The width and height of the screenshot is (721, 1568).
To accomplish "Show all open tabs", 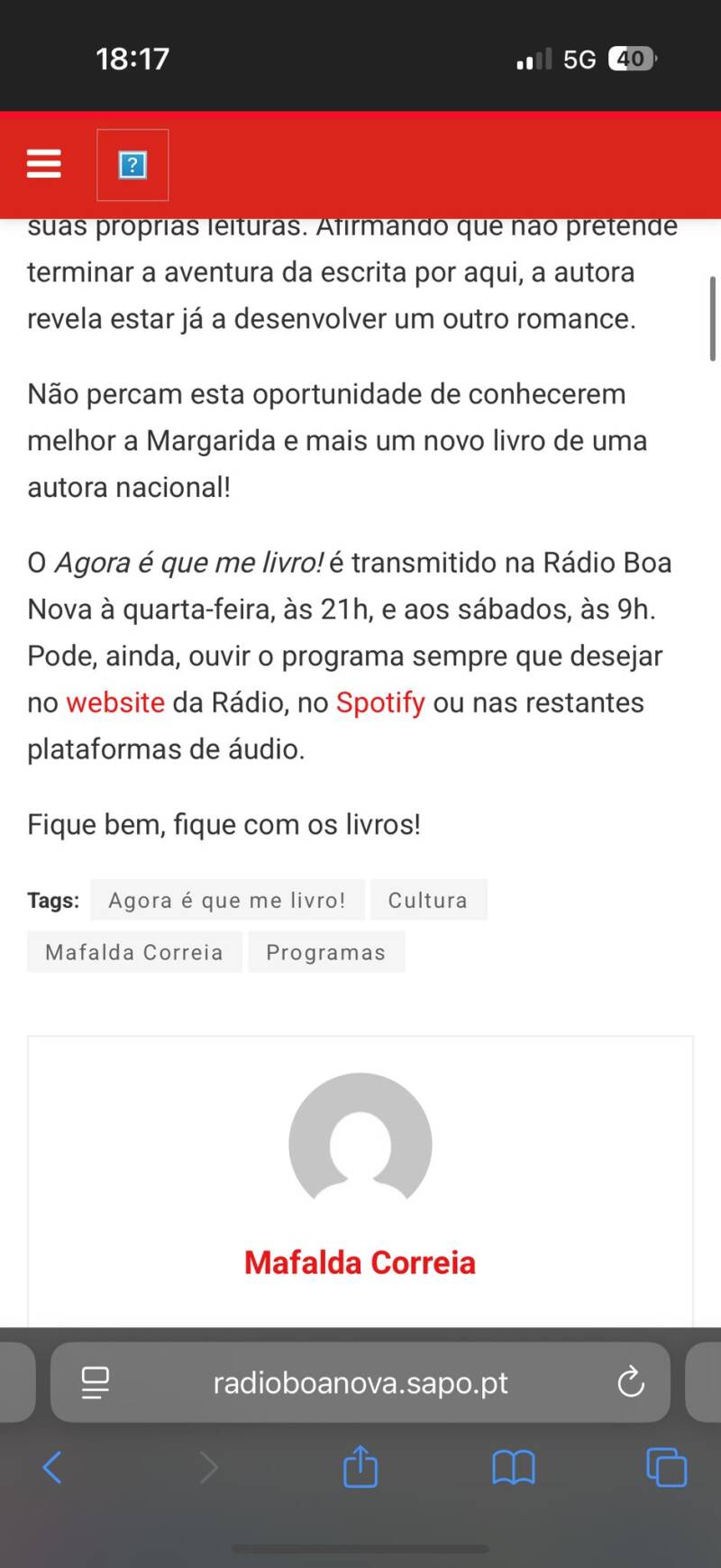I will (667, 1468).
